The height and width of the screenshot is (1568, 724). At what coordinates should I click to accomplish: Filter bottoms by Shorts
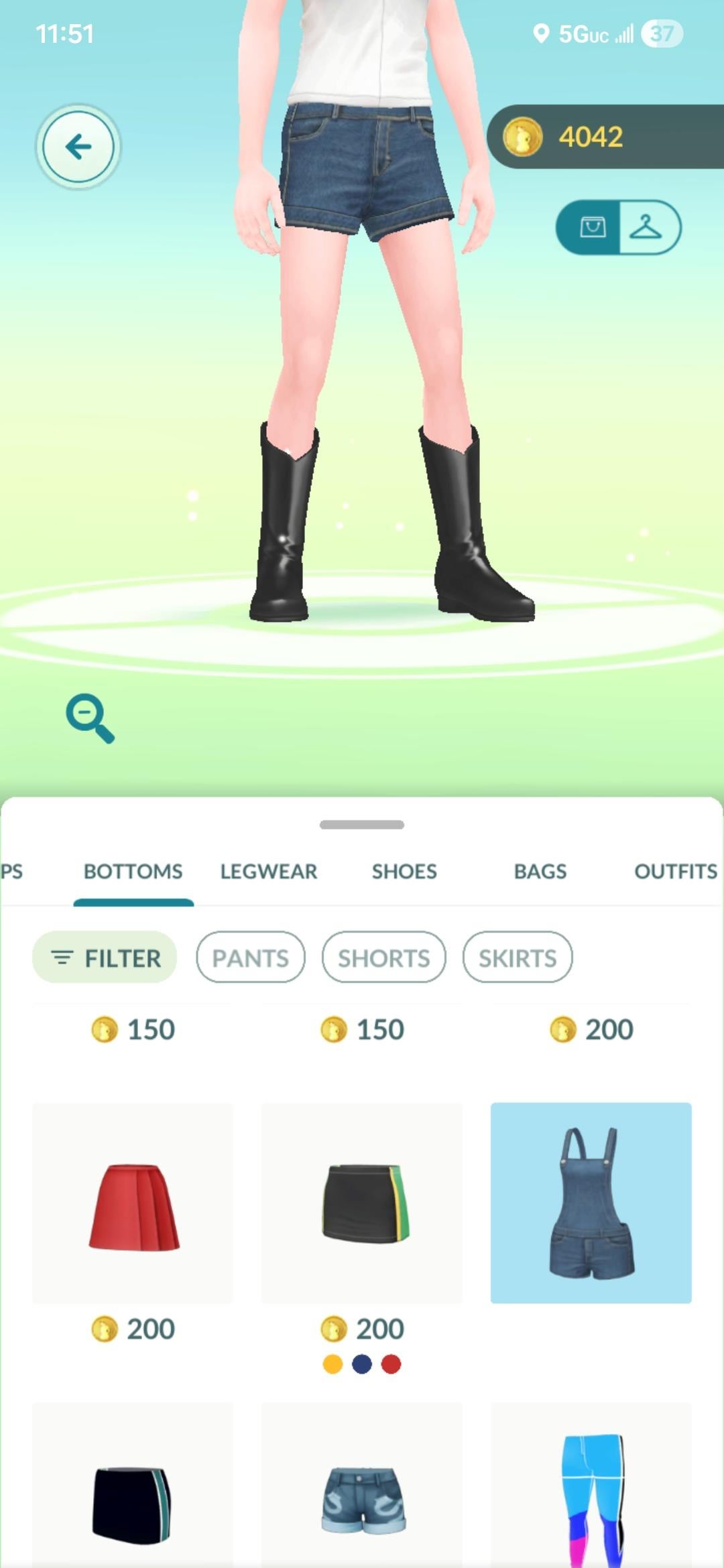pos(383,958)
